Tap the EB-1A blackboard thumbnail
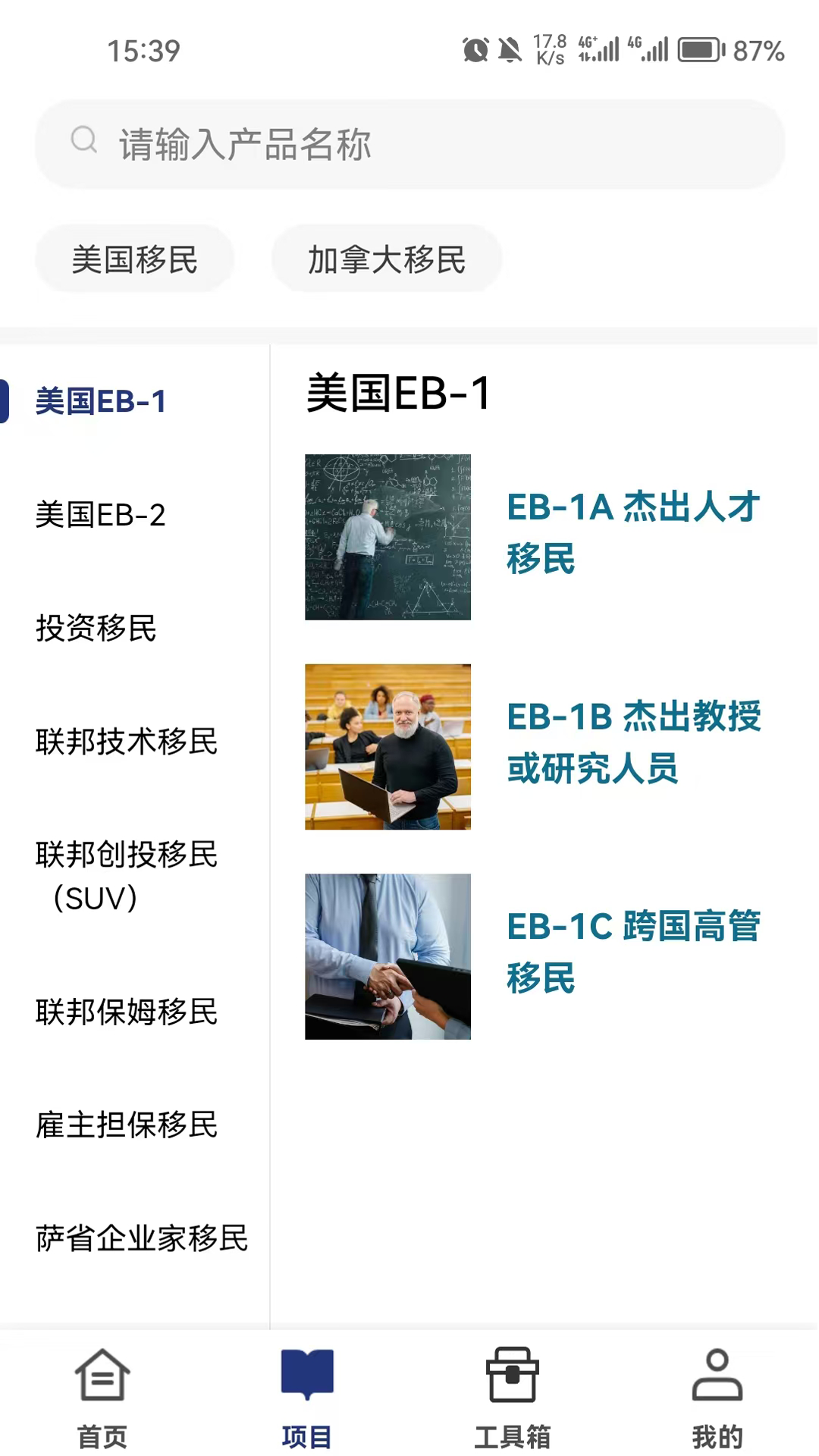Screen dimensions: 819x1456 coord(388,537)
